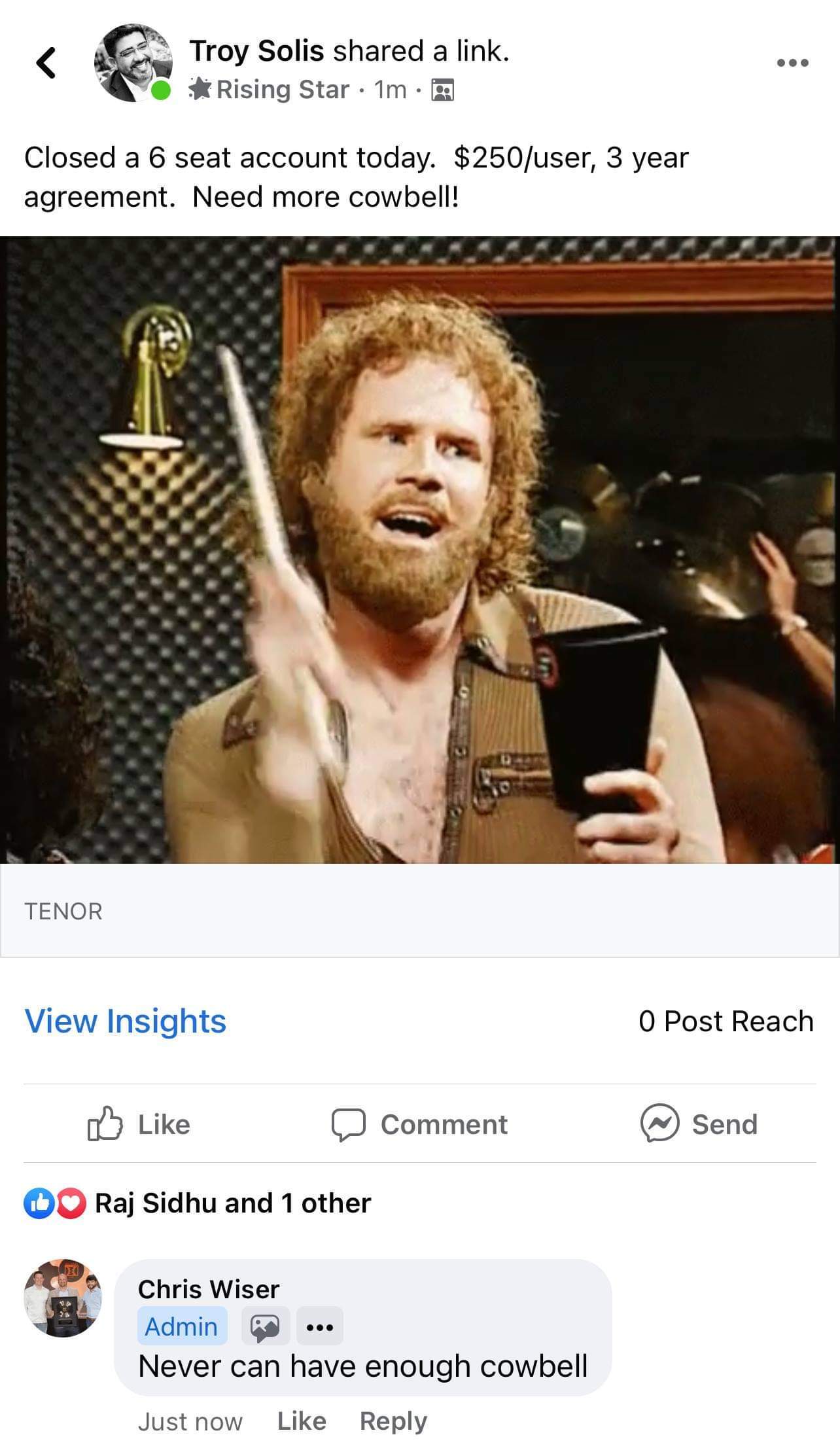Viewport: 840px width, 1454px height.
Task: See reactions from Raj Sidhu and 1 other
Action: 232,1203
